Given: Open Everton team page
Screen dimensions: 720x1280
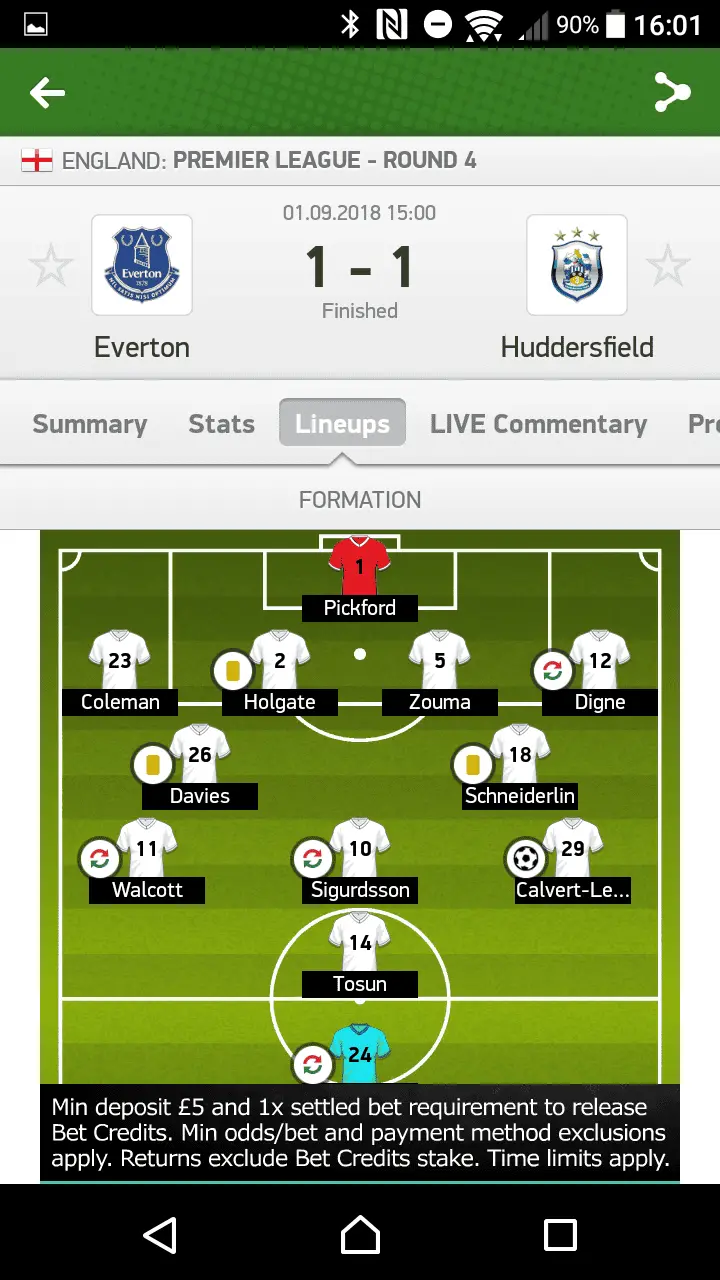Looking at the screenshot, I should coord(142,266).
